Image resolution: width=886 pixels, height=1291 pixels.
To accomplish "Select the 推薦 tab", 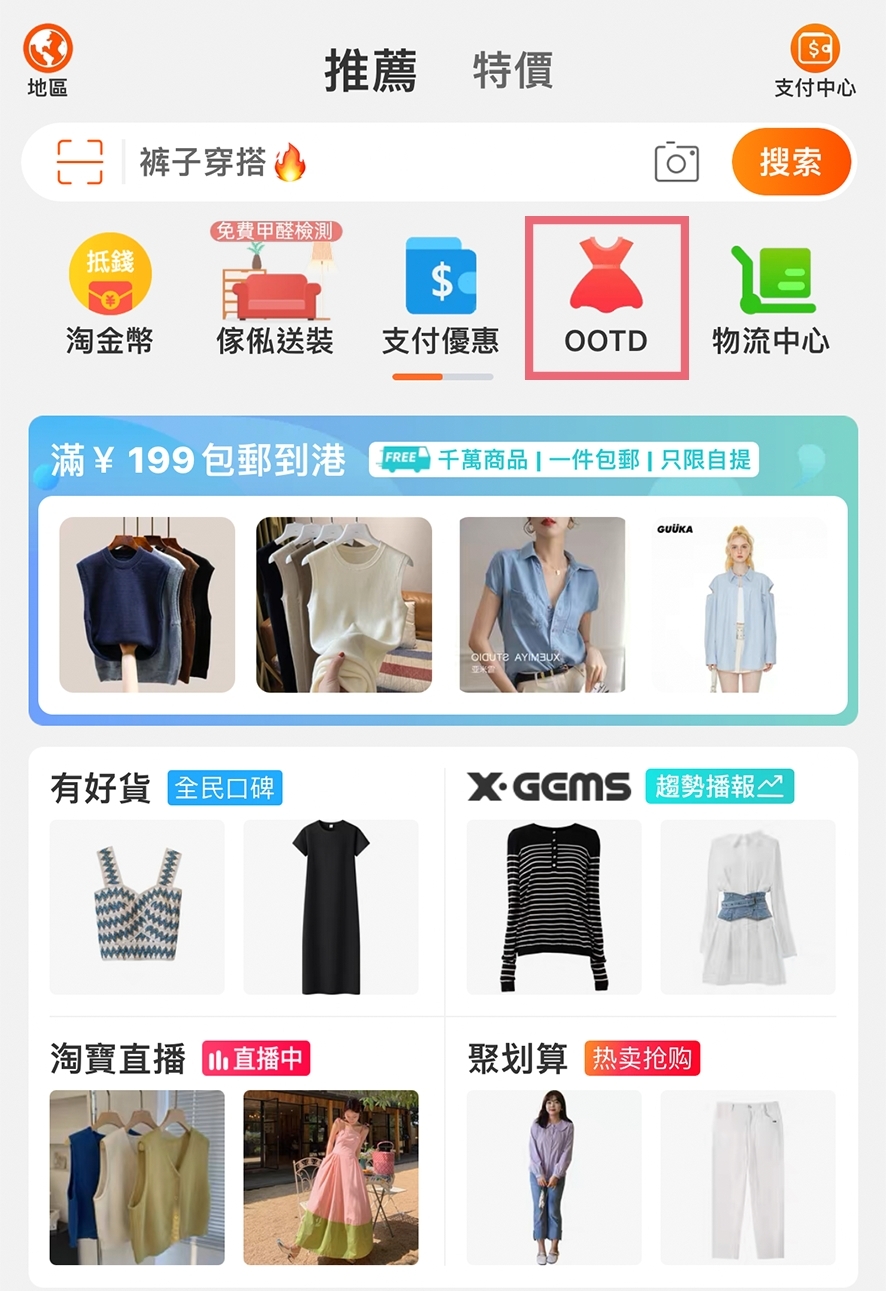I will [370, 72].
